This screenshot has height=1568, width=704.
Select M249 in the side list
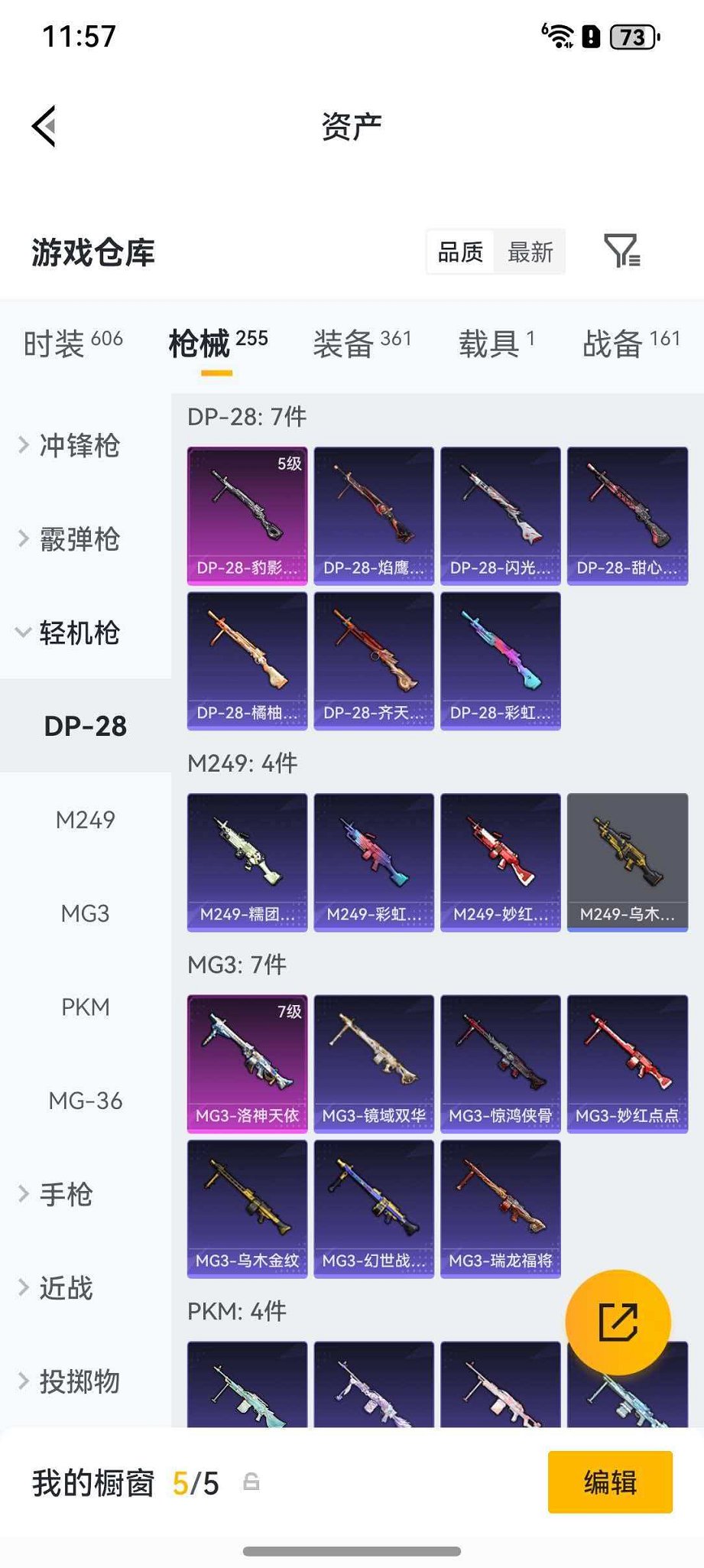[x=85, y=820]
